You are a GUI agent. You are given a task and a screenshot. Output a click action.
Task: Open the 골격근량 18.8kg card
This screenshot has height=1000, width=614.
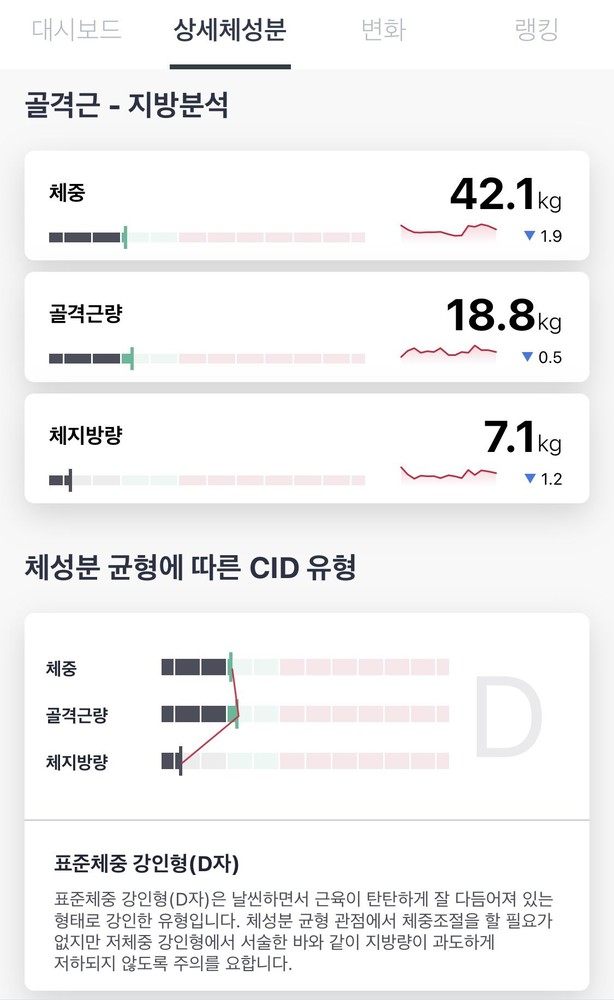pyautogui.click(x=306, y=327)
